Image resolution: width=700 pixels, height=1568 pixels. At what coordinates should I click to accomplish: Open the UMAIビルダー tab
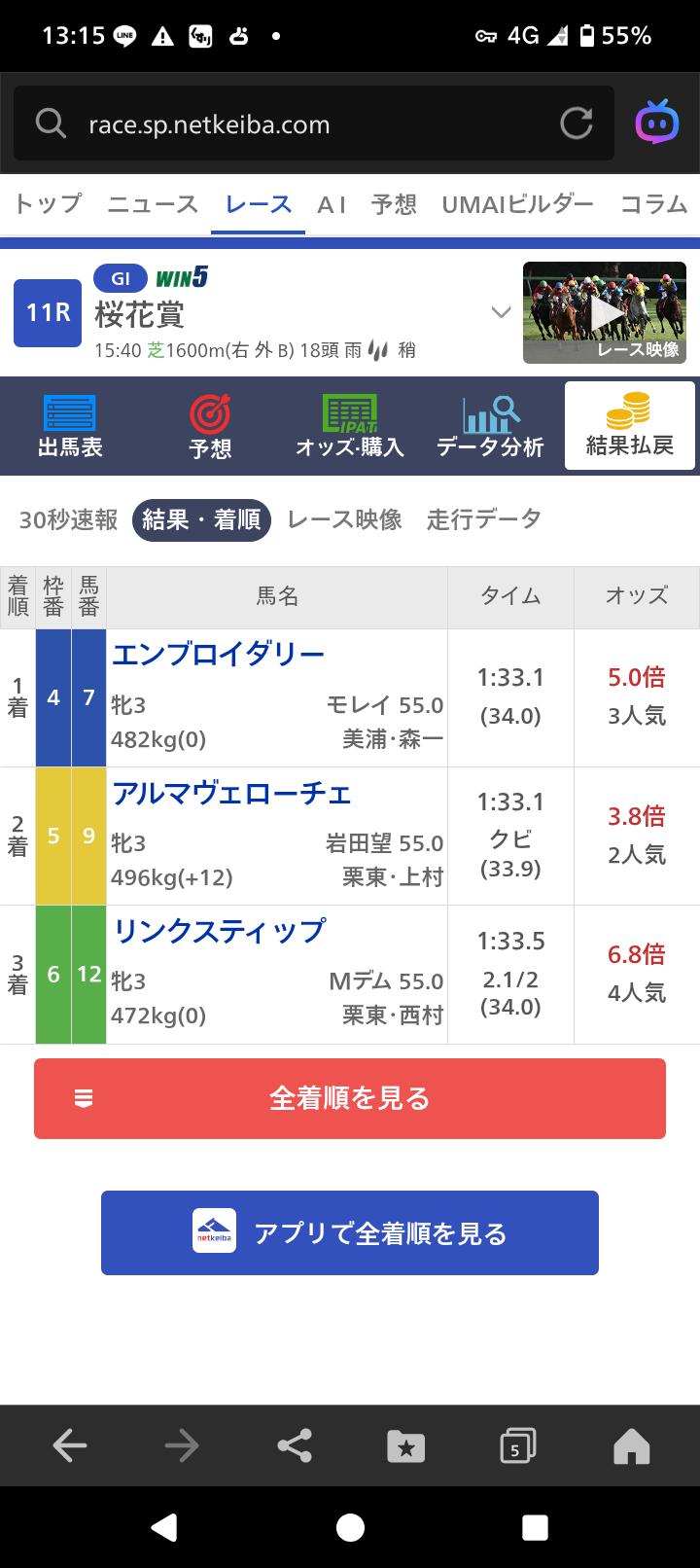click(517, 204)
